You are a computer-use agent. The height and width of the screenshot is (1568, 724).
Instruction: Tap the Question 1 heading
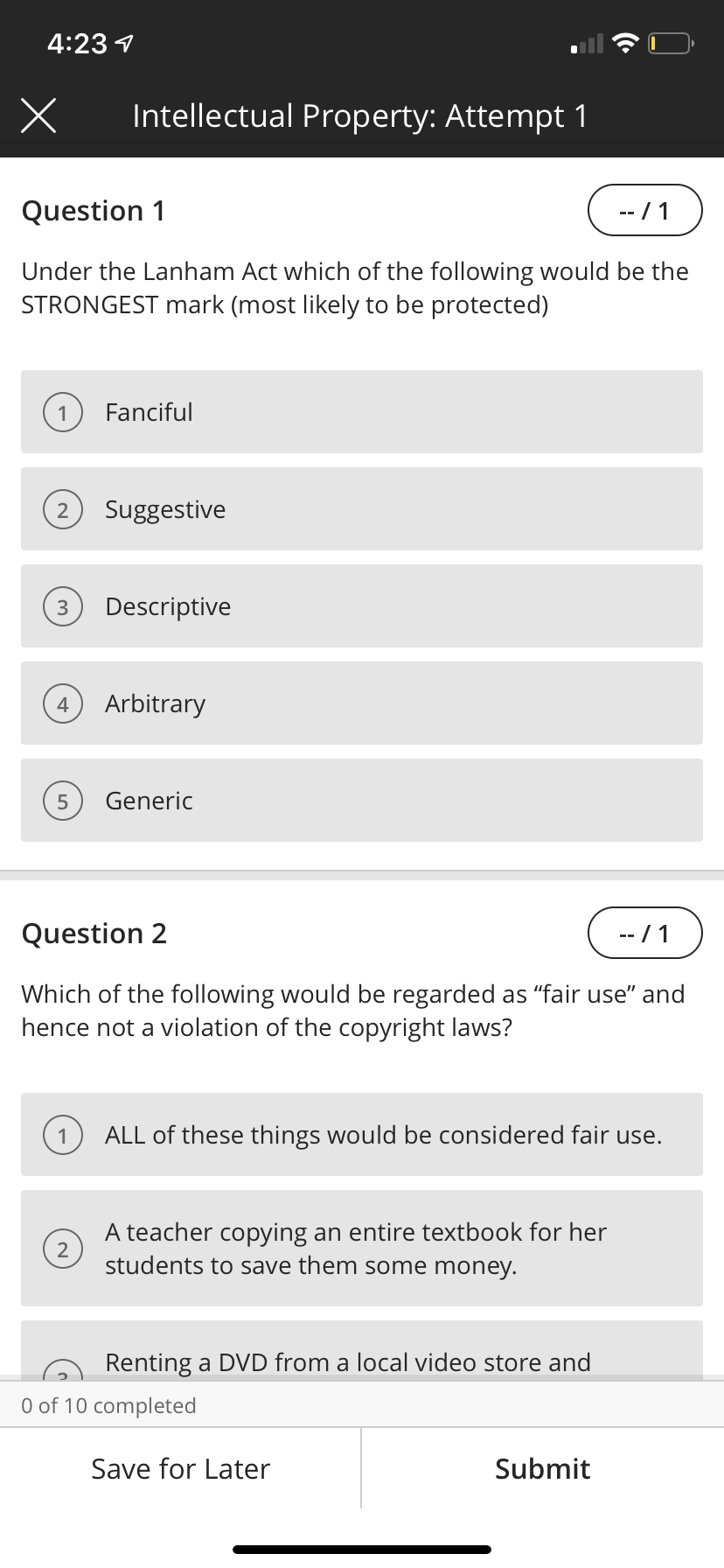pos(93,210)
